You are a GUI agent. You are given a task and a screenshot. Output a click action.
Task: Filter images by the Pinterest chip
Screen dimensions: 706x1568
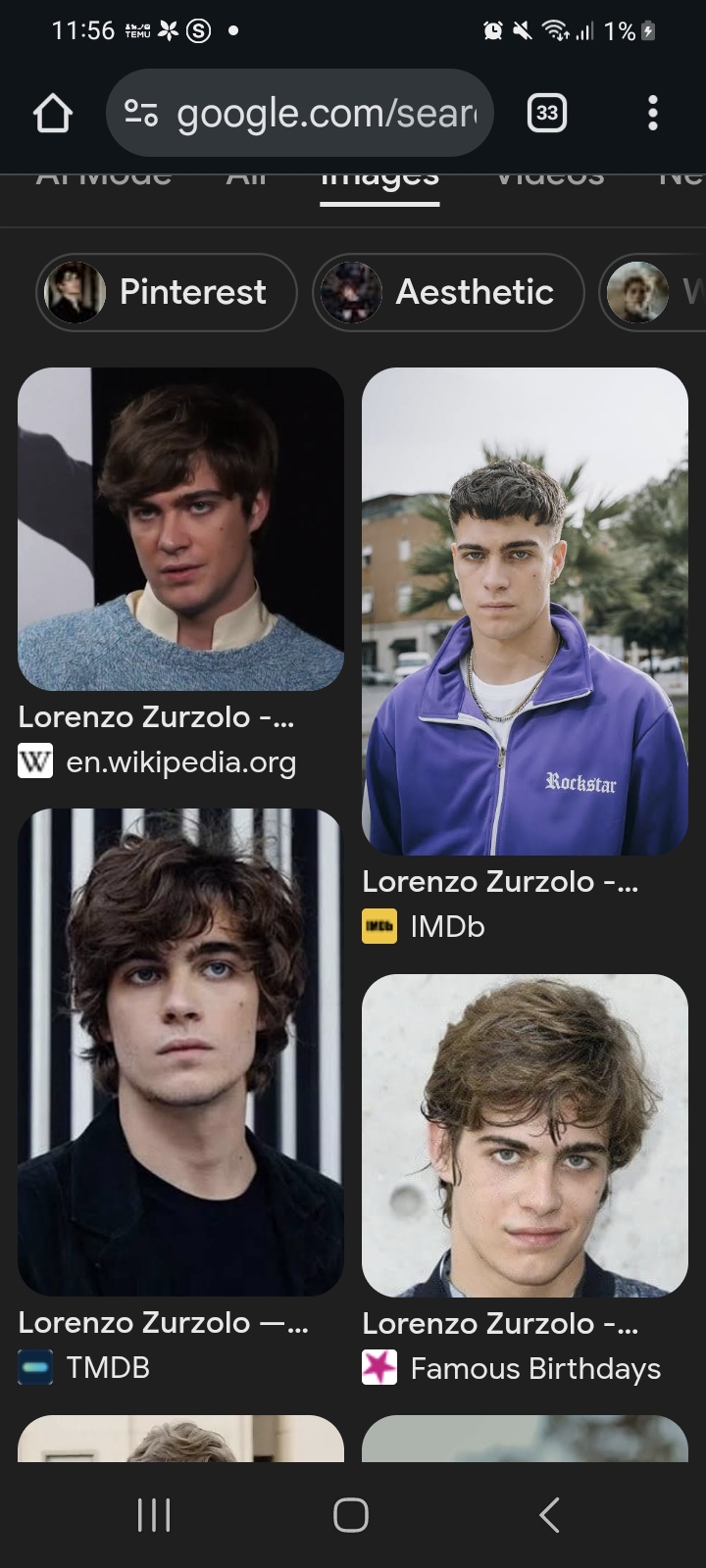pyautogui.click(x=167, y=292)
